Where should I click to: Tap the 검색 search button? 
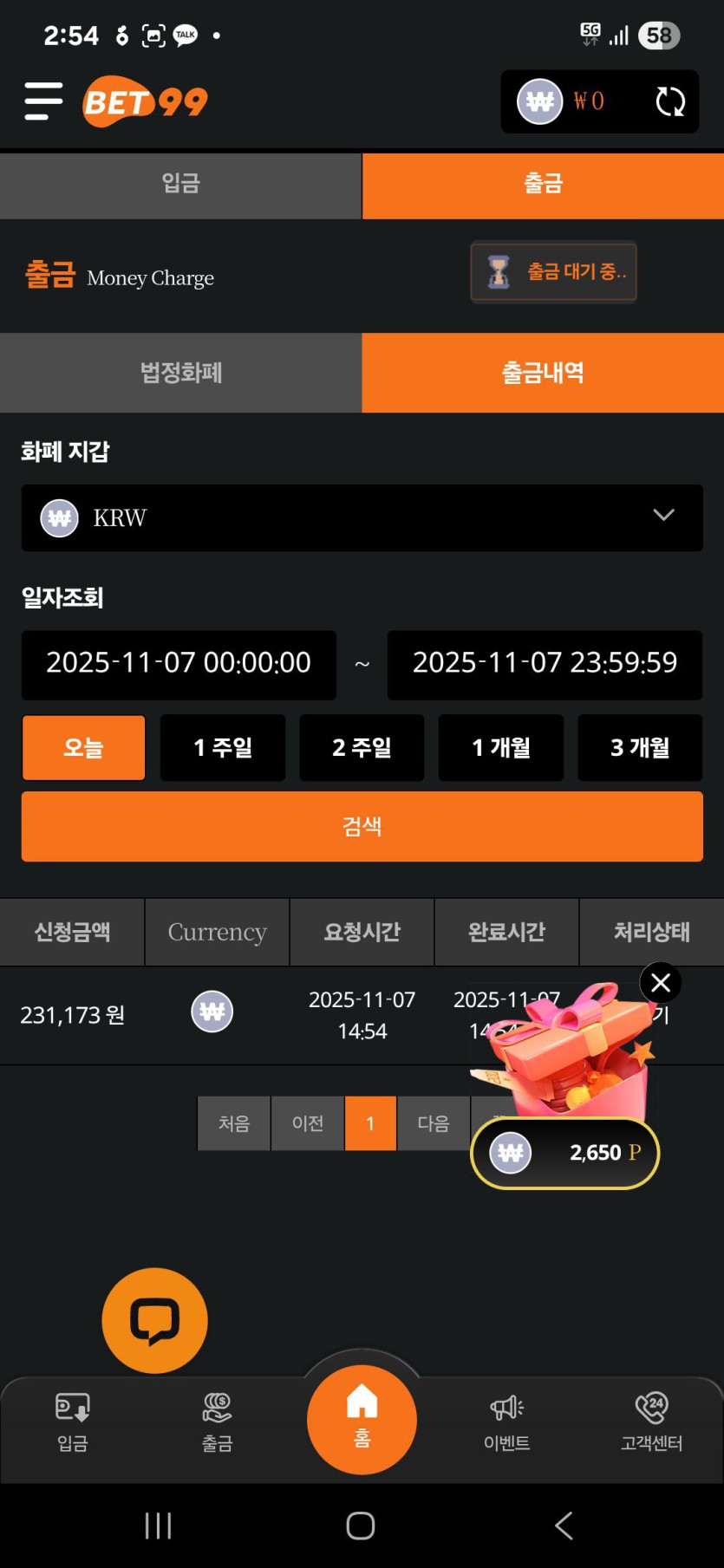362,826
